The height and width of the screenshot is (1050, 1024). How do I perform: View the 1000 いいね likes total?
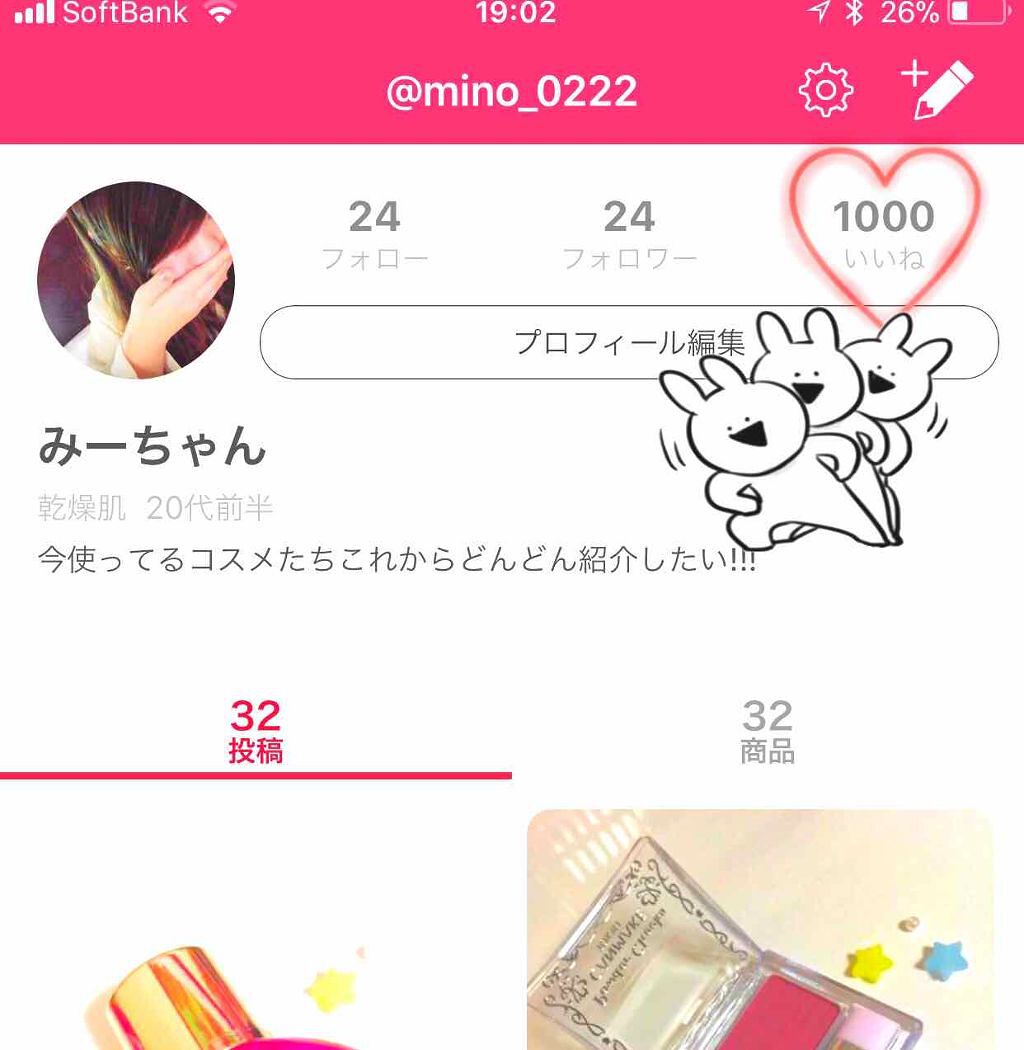884,215
